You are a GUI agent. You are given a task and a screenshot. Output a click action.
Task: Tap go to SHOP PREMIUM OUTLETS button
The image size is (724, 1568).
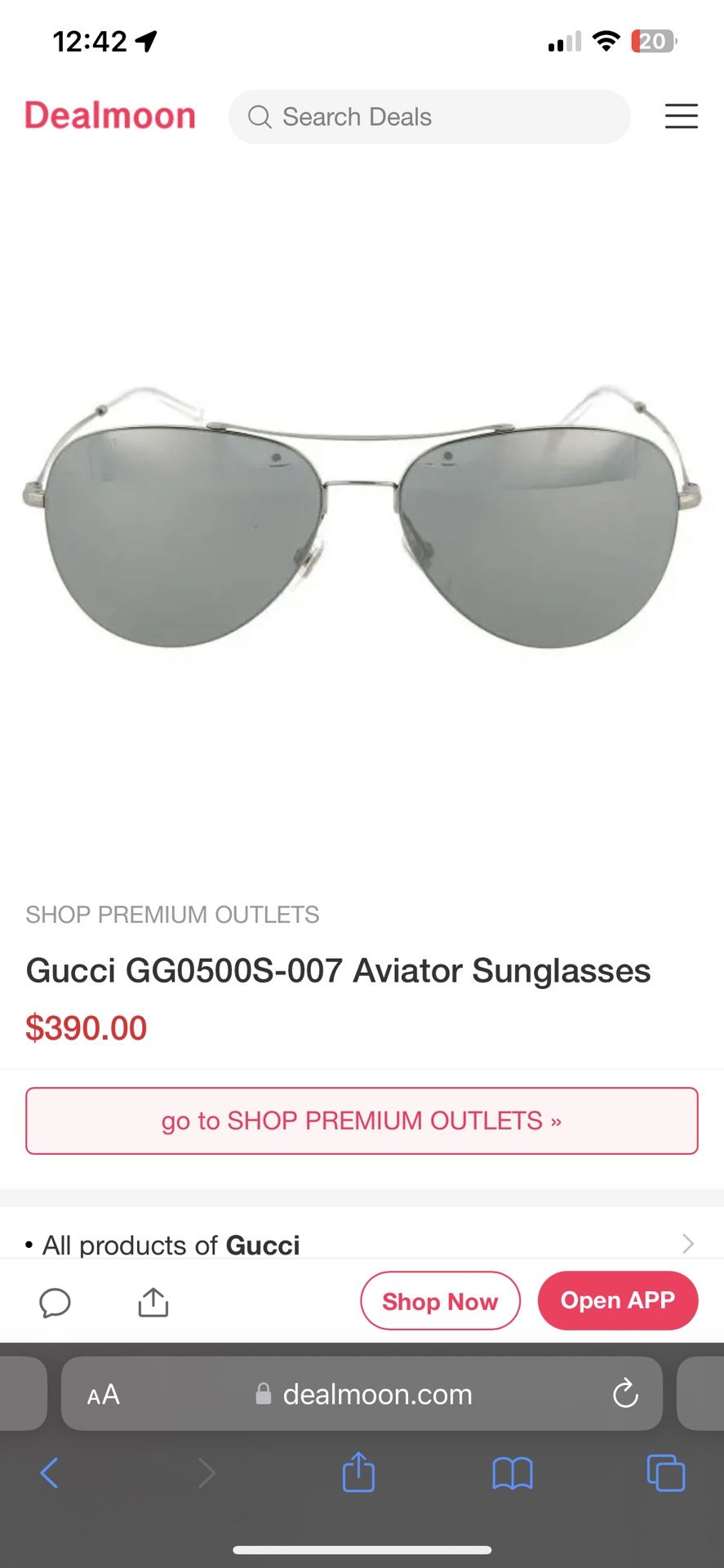[362, 1120]
